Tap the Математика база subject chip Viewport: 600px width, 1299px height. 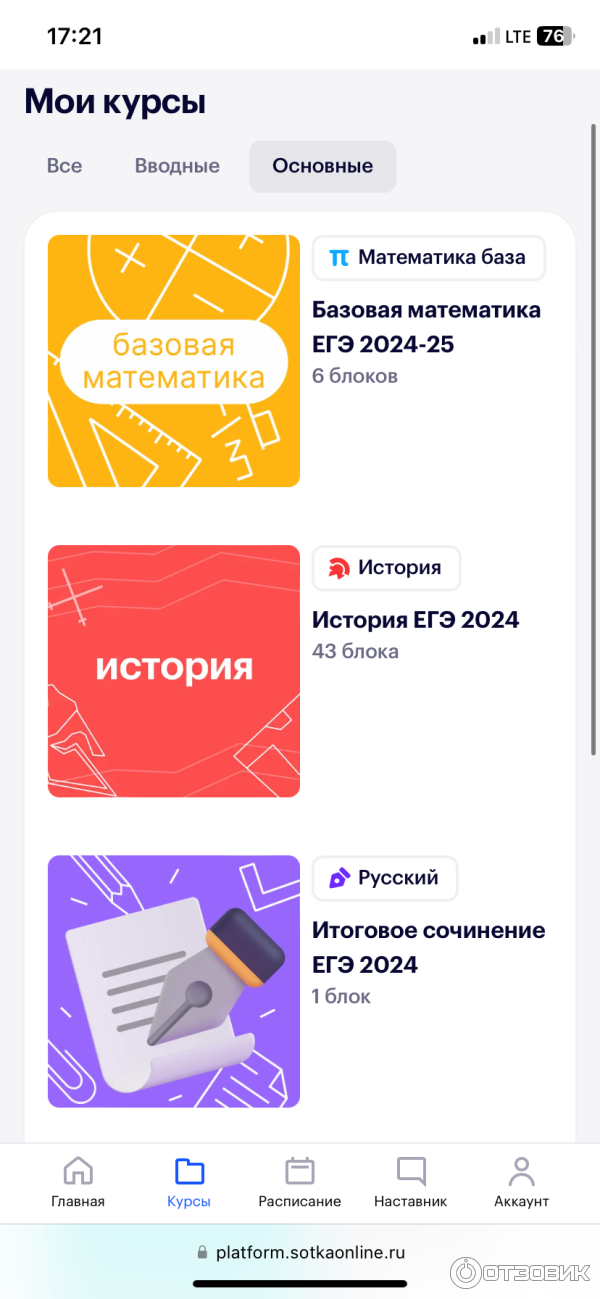click(x=428, y=258)
